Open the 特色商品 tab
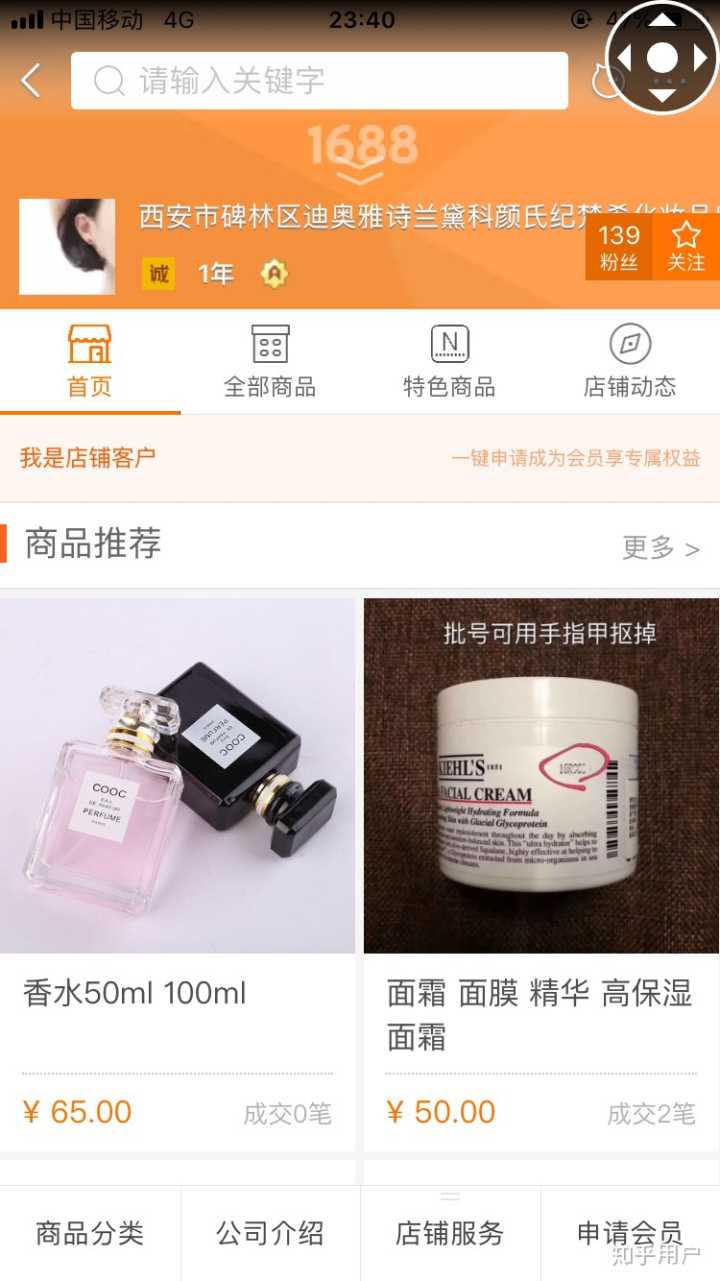This screenshot has width=720, height=1281. 449,362
